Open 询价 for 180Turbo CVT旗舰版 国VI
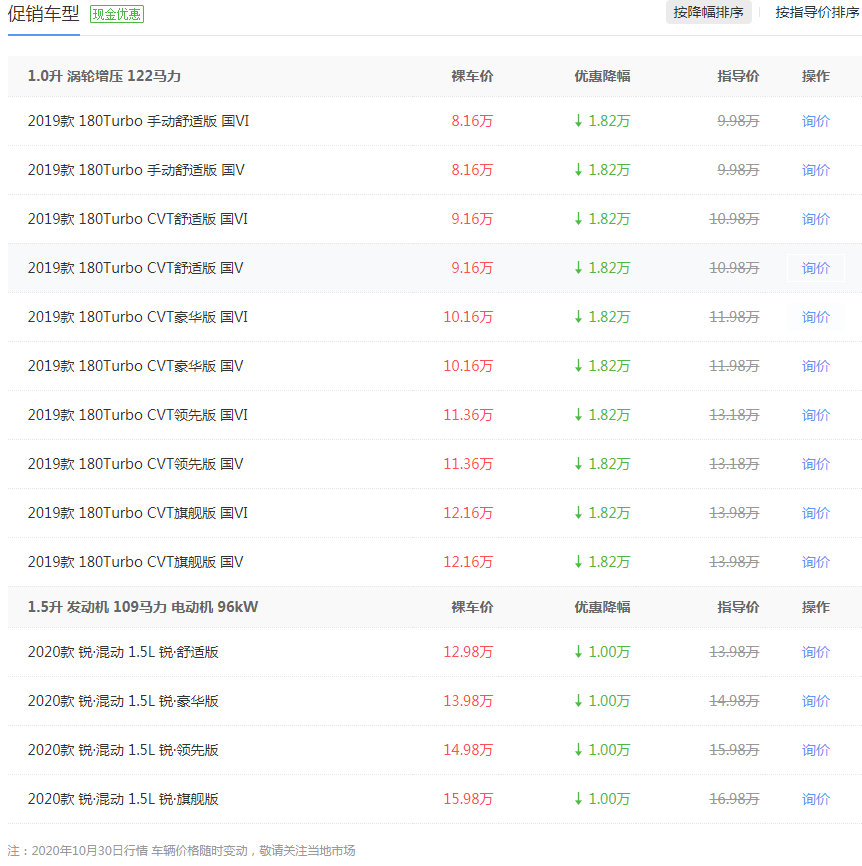 pos(815,513)
